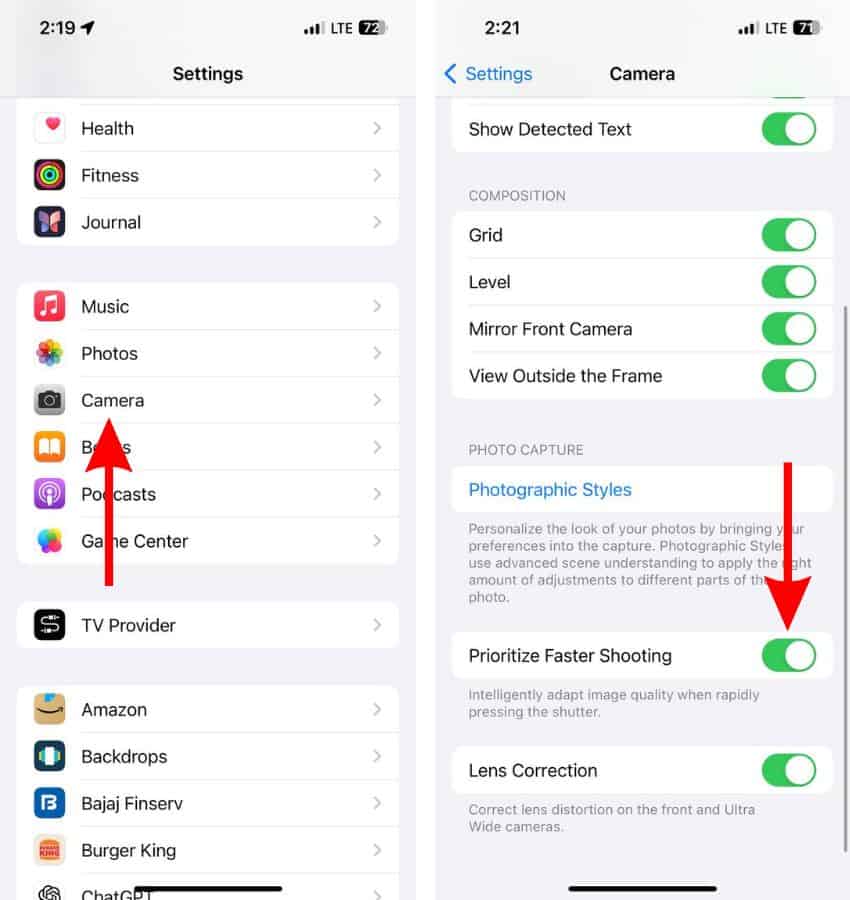850x900 pixels.
Task: Disable the Grid switch
Action: 788,235
